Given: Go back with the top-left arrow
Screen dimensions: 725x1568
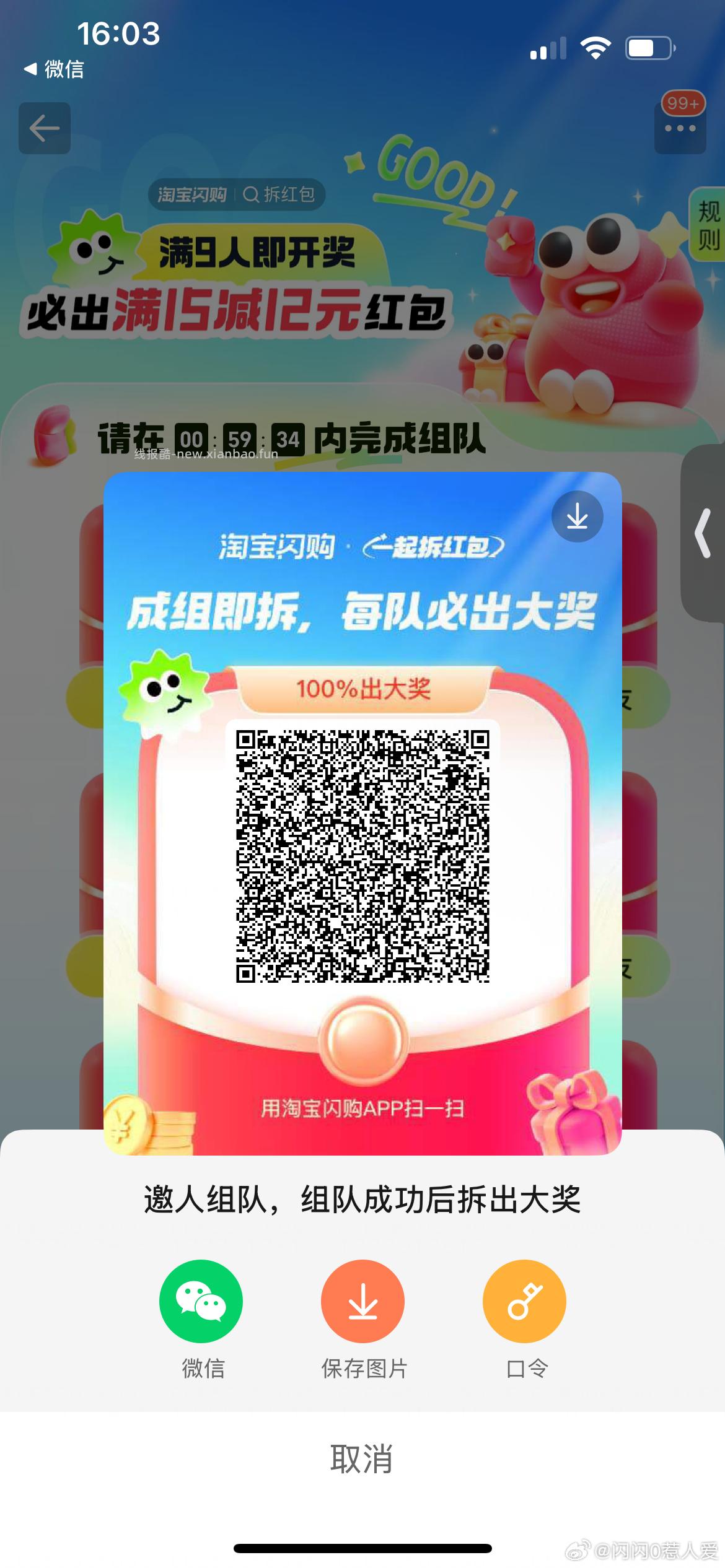Looking at the screenshot, I should tap(45, 129).
